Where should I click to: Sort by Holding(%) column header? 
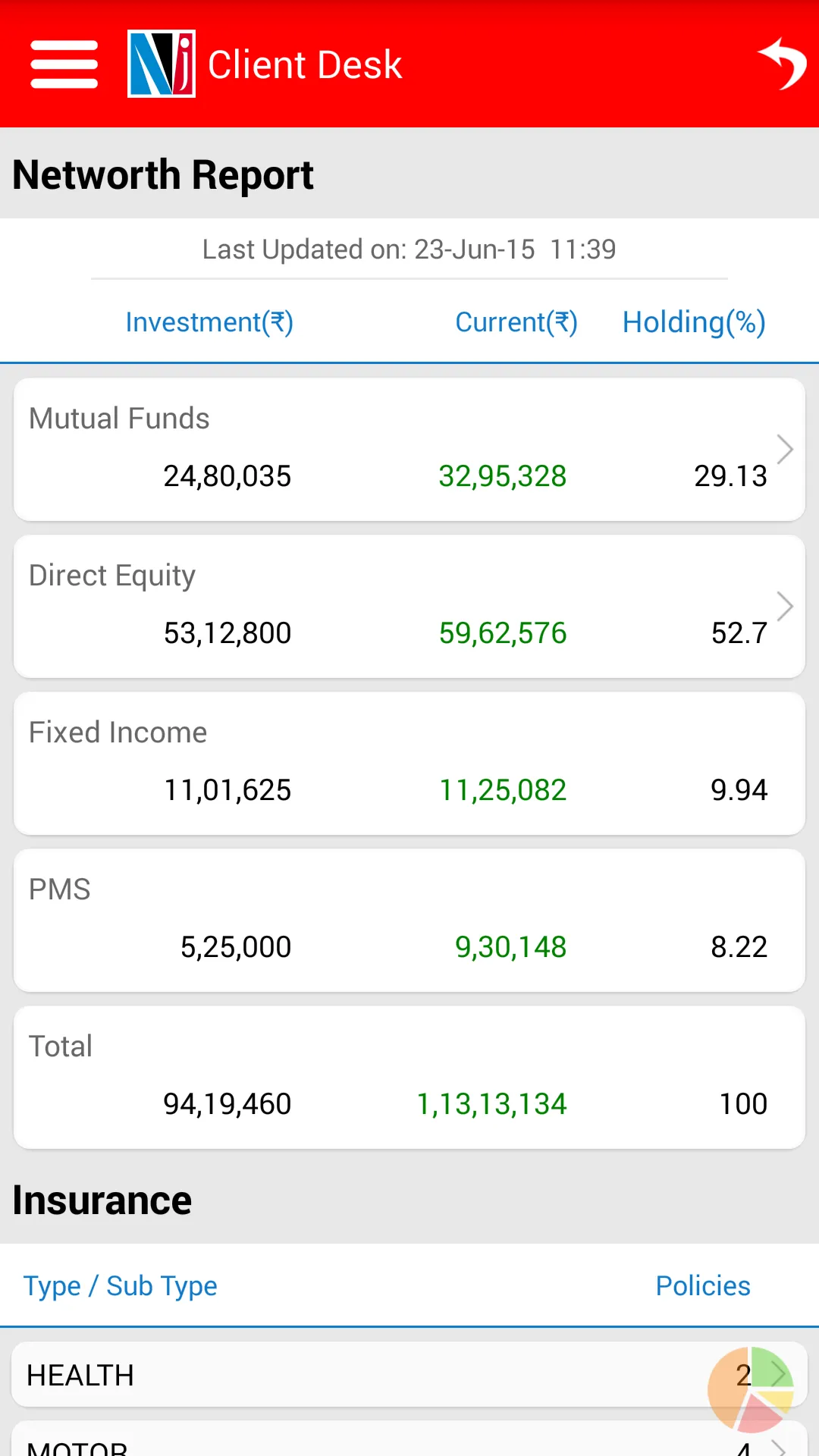point(692,322)
